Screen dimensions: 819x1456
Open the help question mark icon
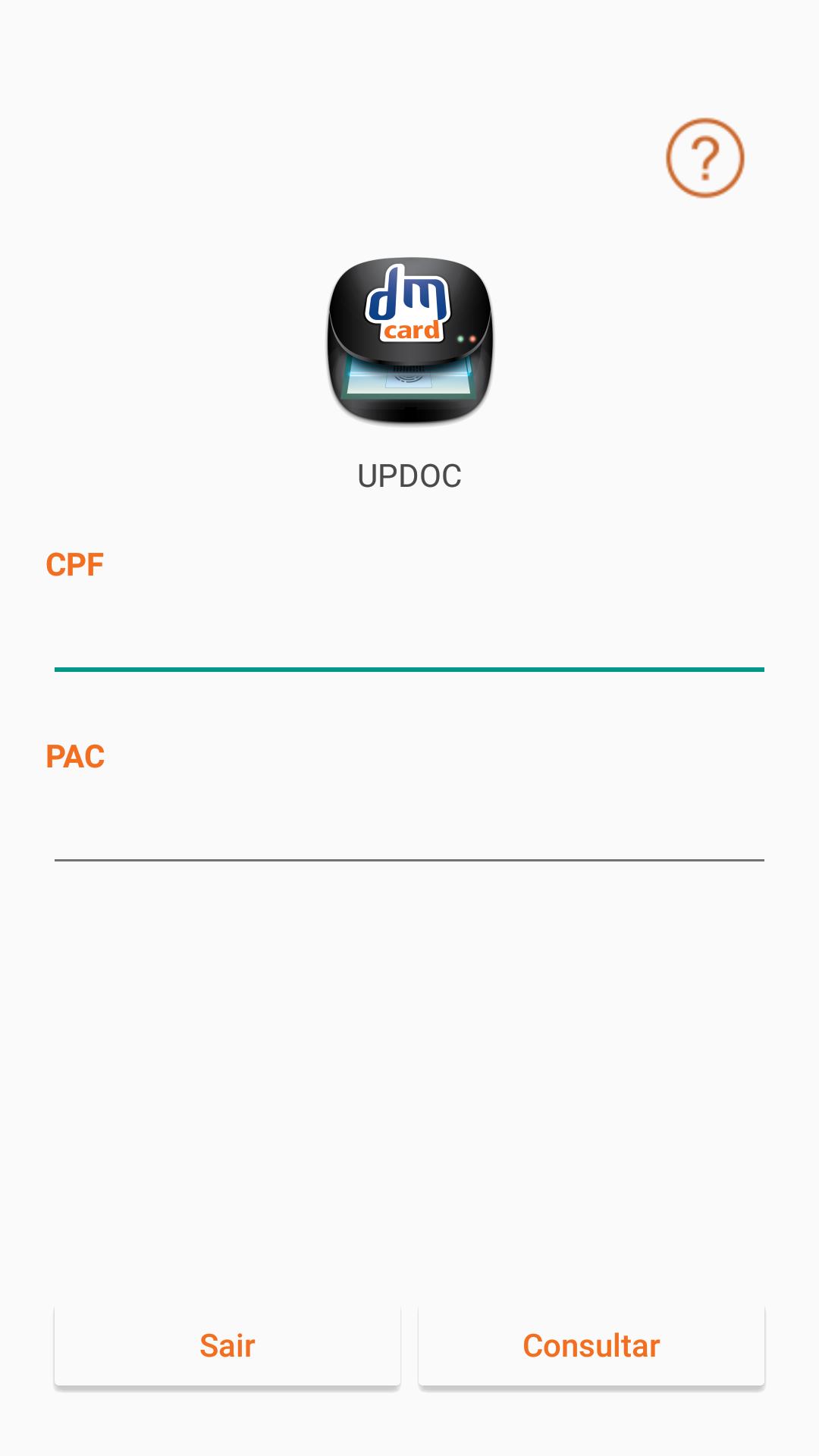pos(704,158)
